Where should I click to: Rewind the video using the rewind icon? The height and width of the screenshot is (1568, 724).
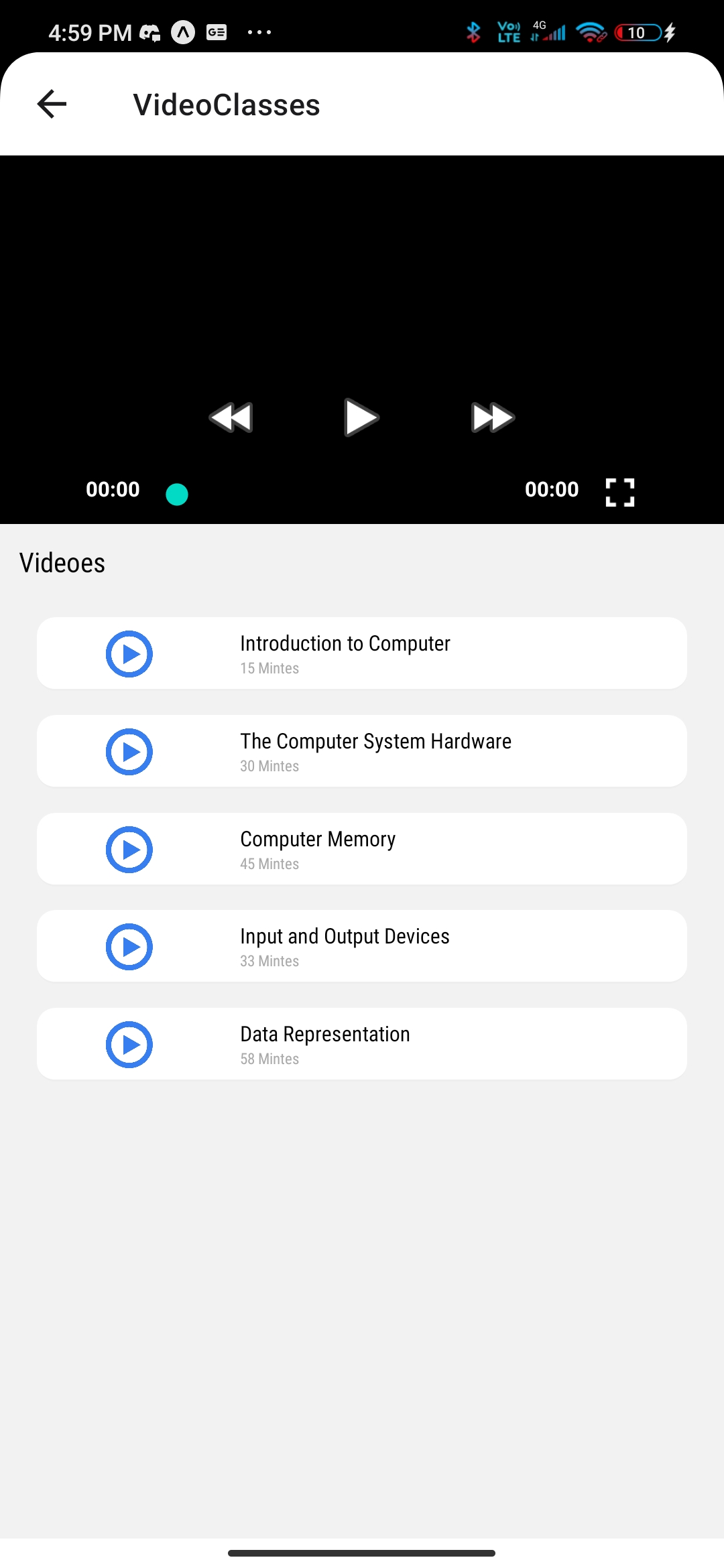coord(231,417)
